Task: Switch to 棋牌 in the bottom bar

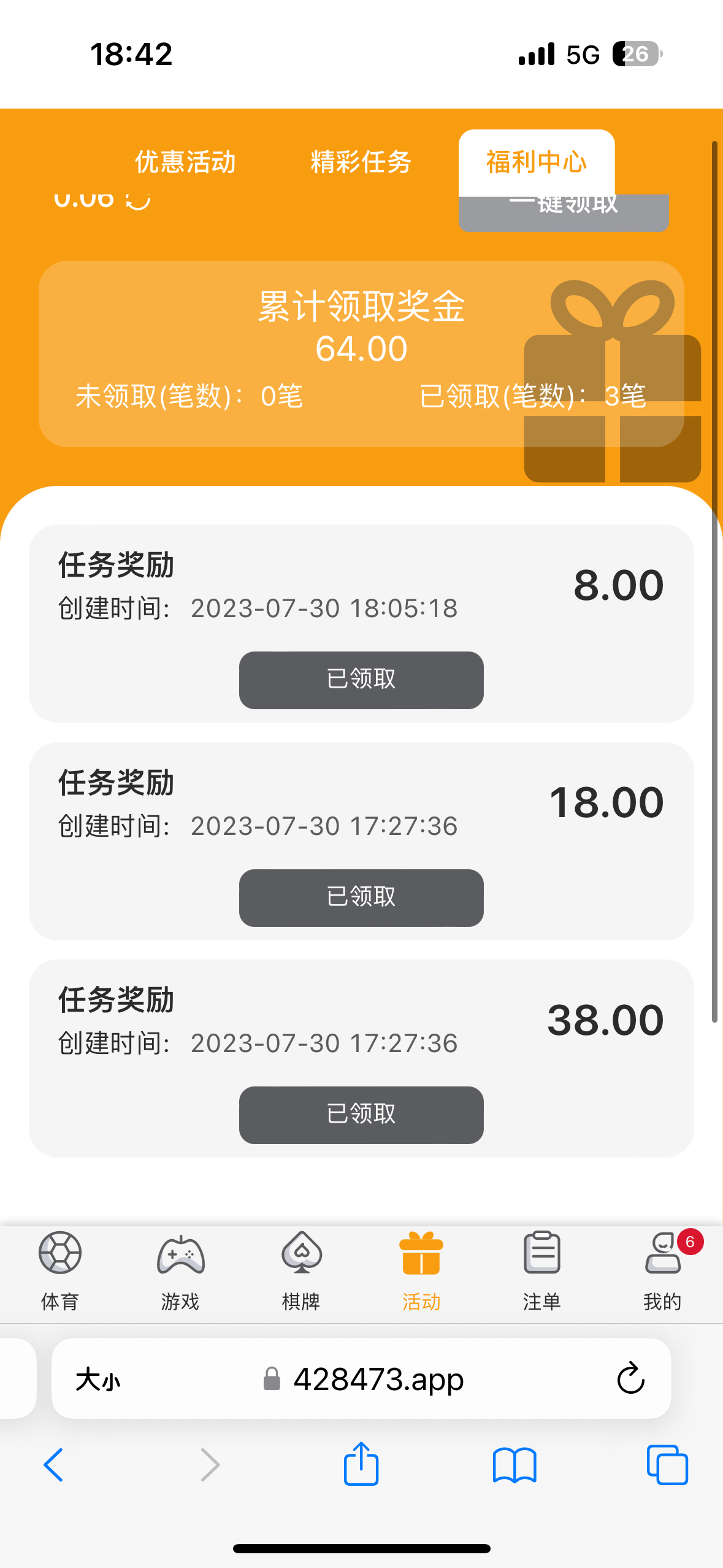Action: click(301, 1270)
